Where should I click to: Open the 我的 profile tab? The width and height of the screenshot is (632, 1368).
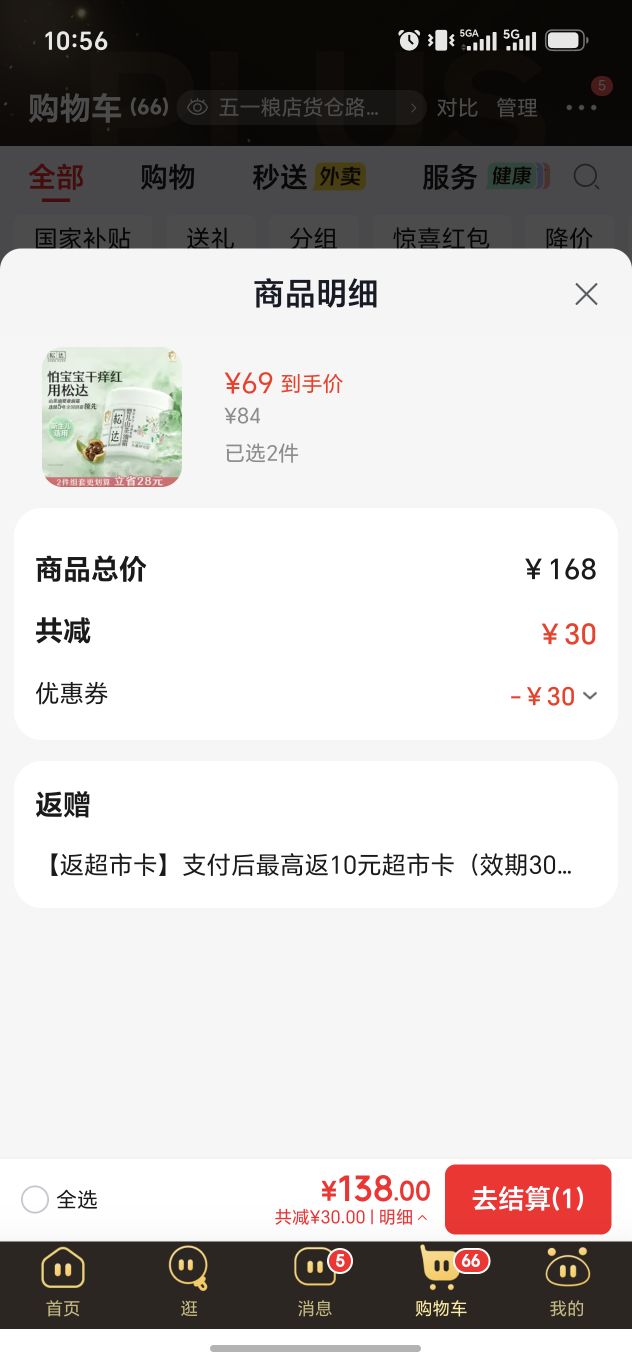pos(567,1283)
